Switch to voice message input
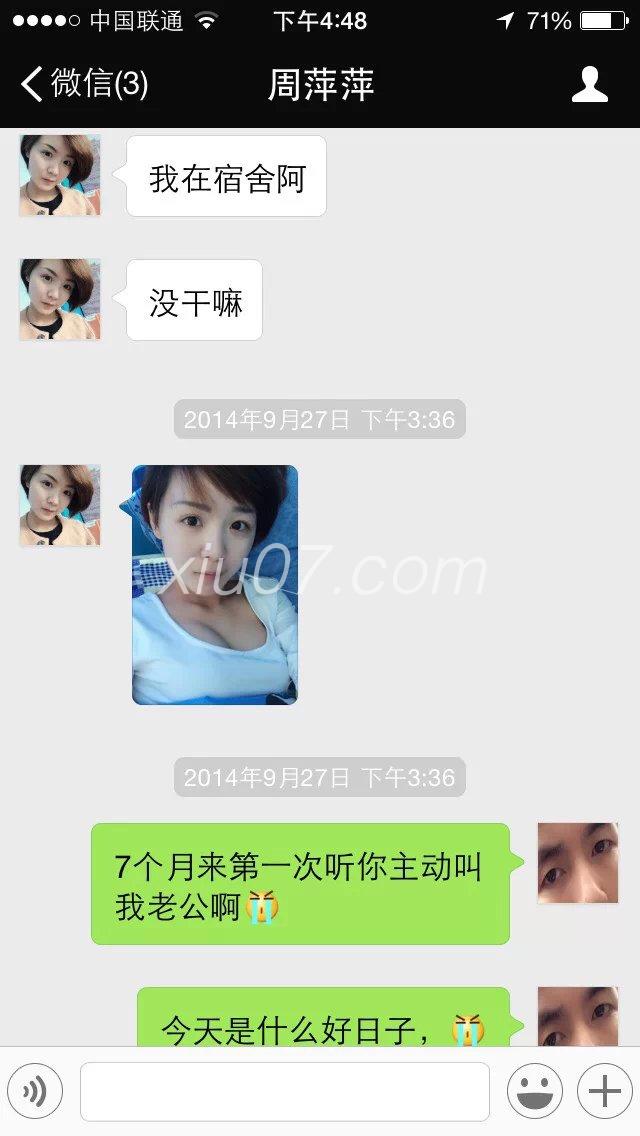Image resolution: width=640 pixels, height=1136 pixels. (x=35, y=1091)
